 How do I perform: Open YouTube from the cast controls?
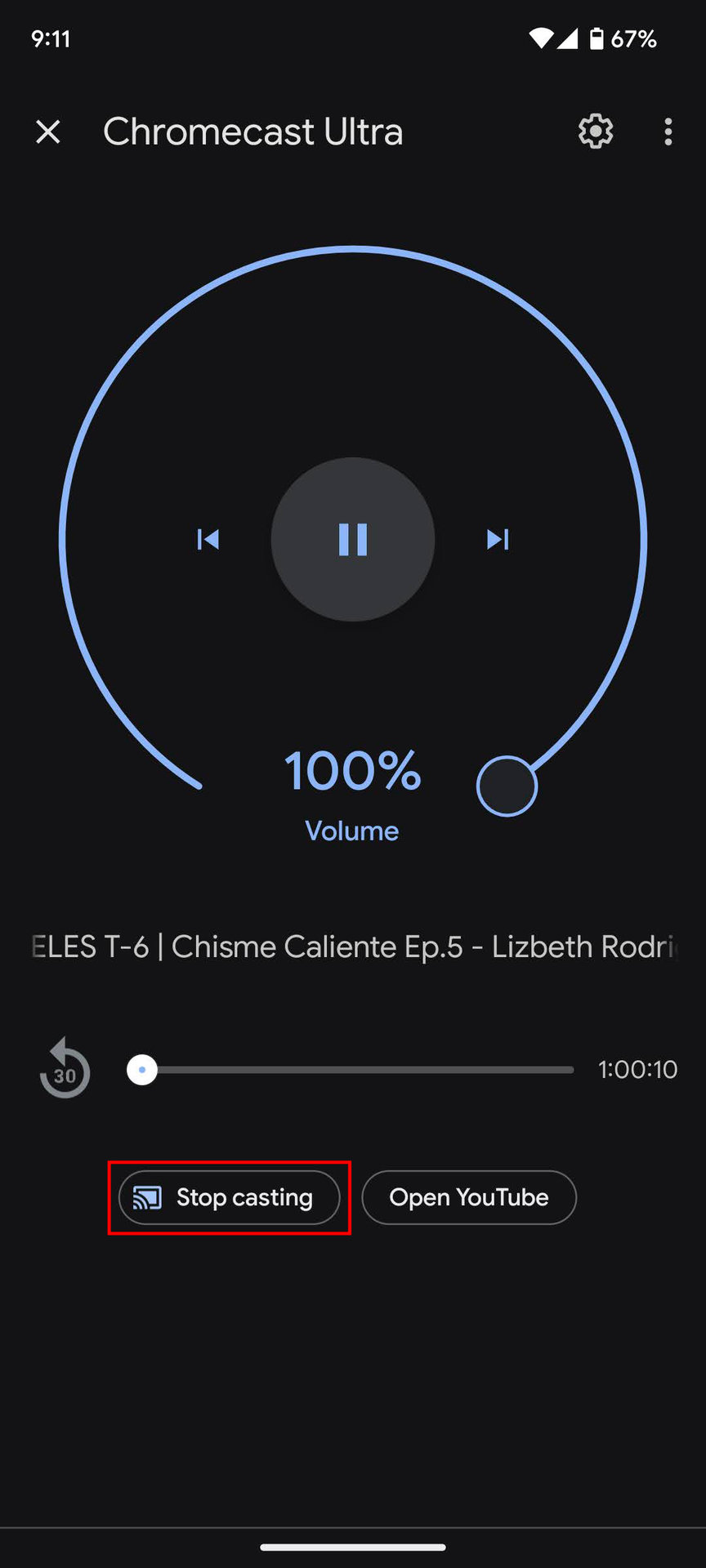469,1197
